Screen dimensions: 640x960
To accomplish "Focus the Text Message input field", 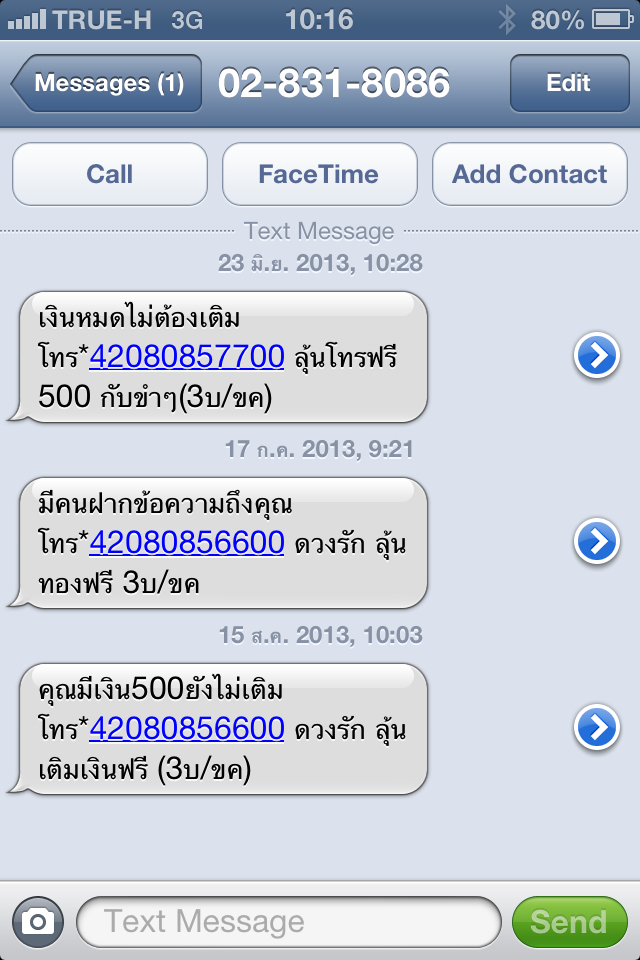I will 289,921.
